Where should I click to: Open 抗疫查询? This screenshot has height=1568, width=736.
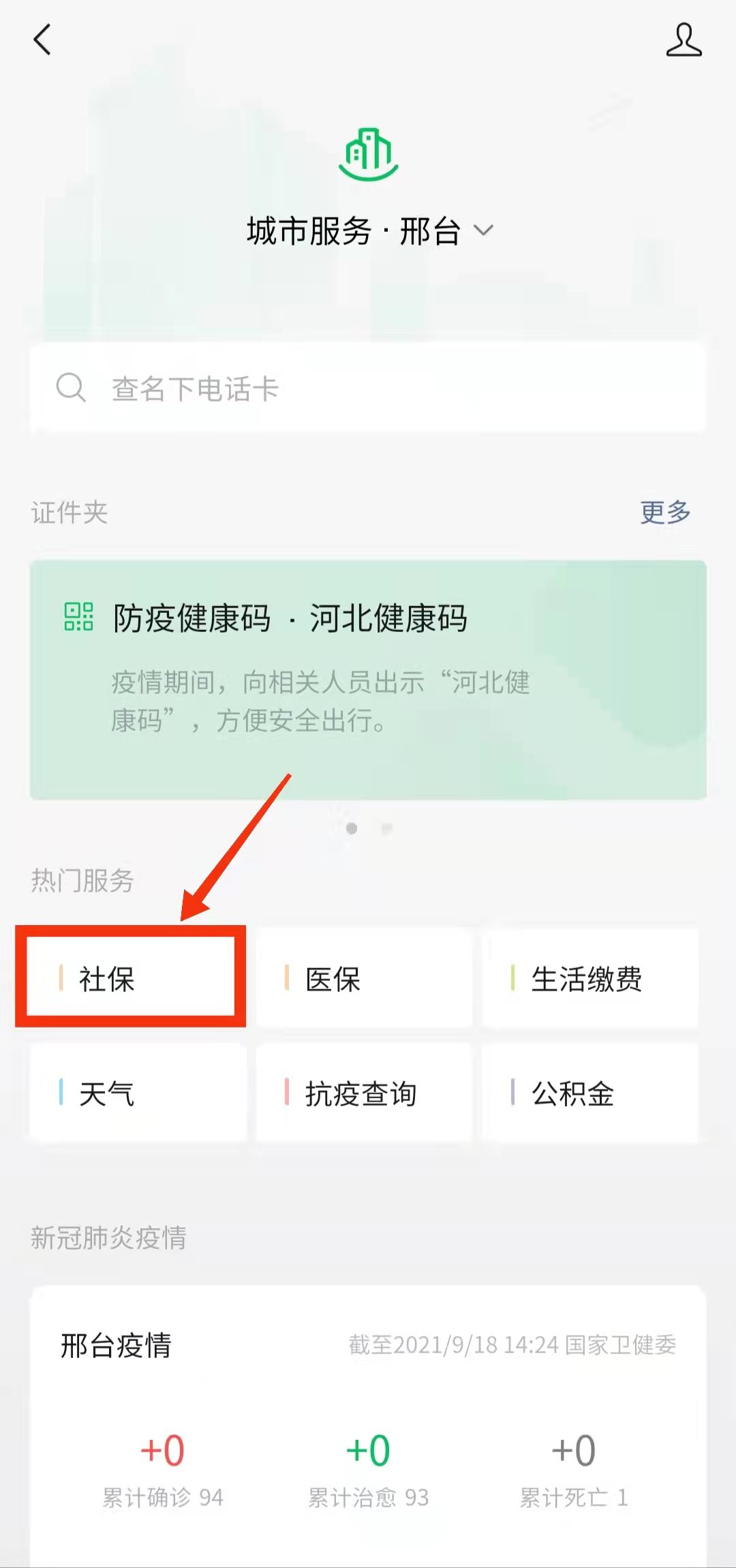point(364,1094)
